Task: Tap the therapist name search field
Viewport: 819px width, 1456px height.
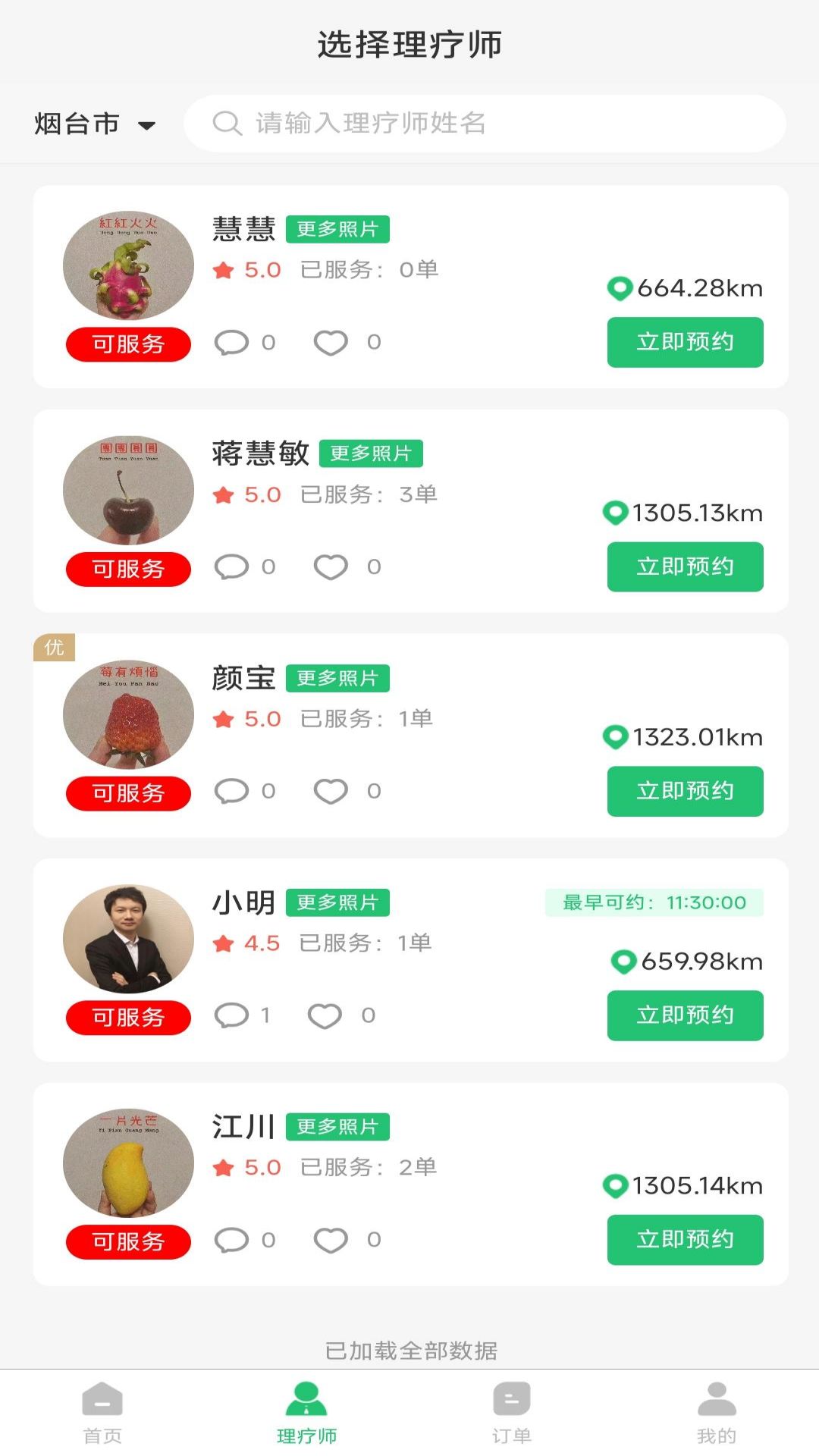Action: pos(485,124)
